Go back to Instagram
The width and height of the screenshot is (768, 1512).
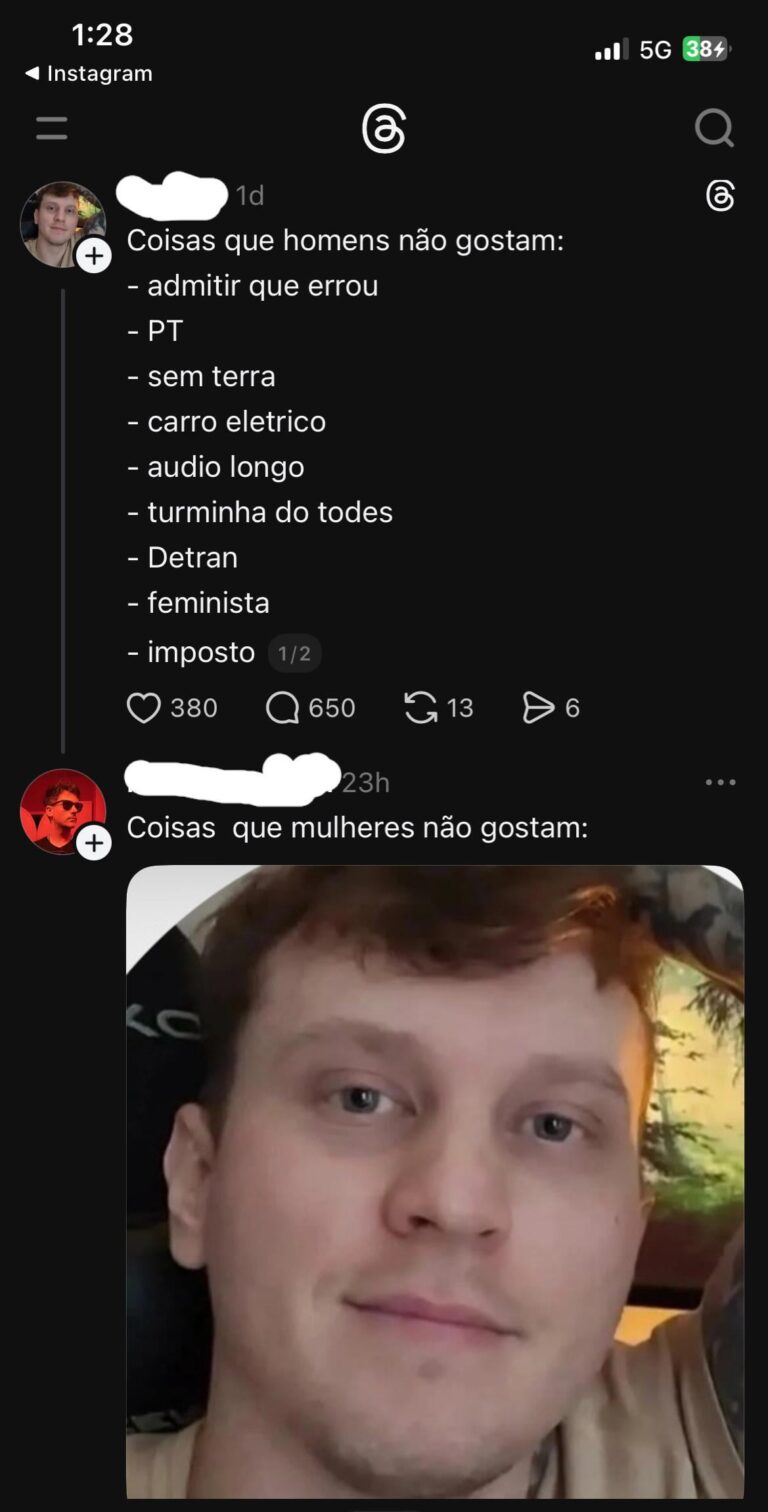[x=88, y=74]
